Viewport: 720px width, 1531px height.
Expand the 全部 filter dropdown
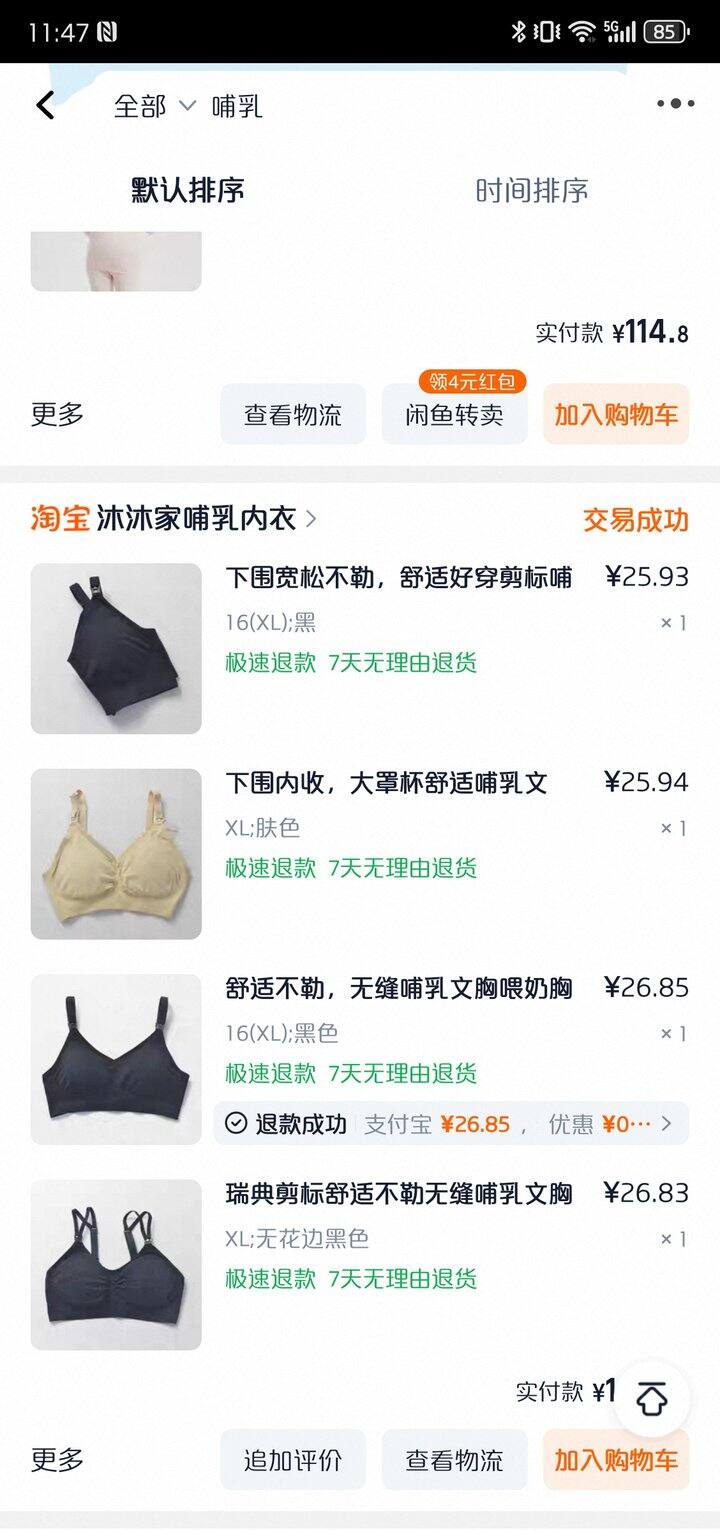pyautogui.click(x=155, y=106)
